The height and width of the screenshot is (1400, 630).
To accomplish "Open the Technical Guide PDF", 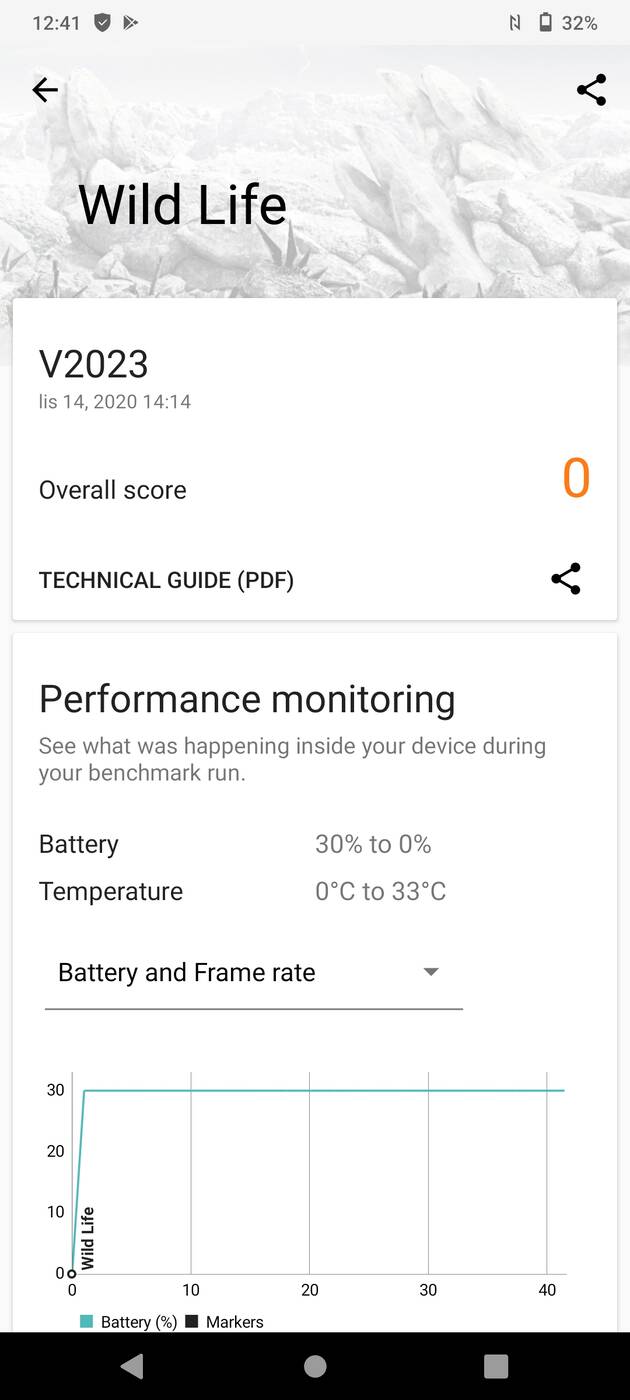I will coord(166,580).
